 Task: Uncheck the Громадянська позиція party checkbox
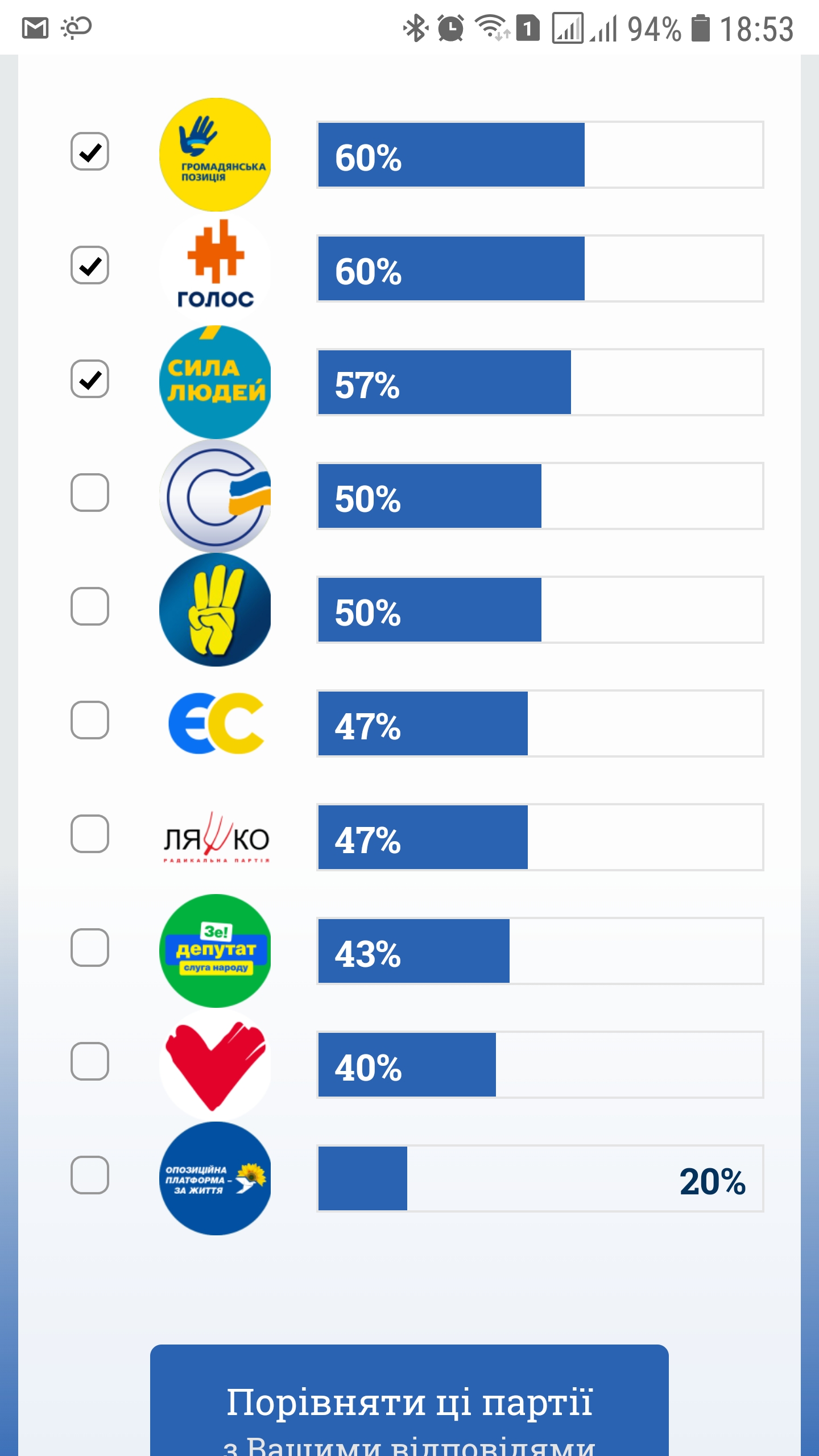[x=90, y=152]
